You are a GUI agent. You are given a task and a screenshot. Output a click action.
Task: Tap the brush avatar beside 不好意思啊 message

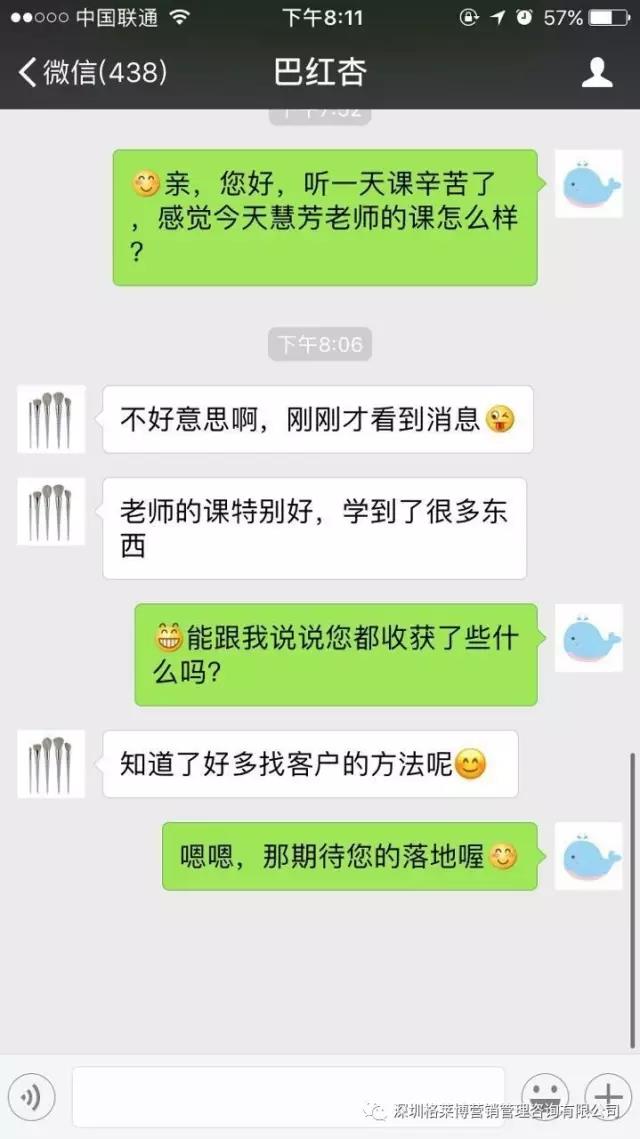[x=51, y=419]
